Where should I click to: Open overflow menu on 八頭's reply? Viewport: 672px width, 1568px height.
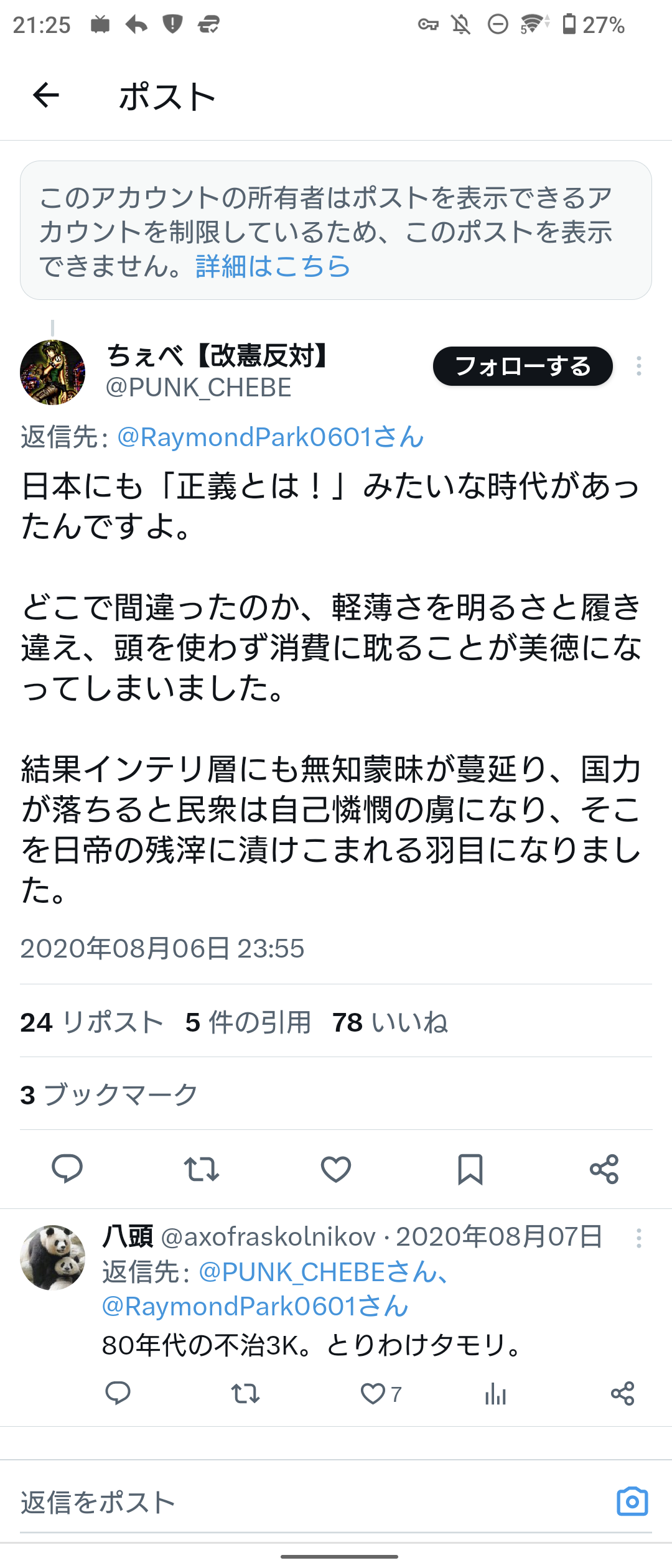pyautogui.click(x=638, y=1238)
